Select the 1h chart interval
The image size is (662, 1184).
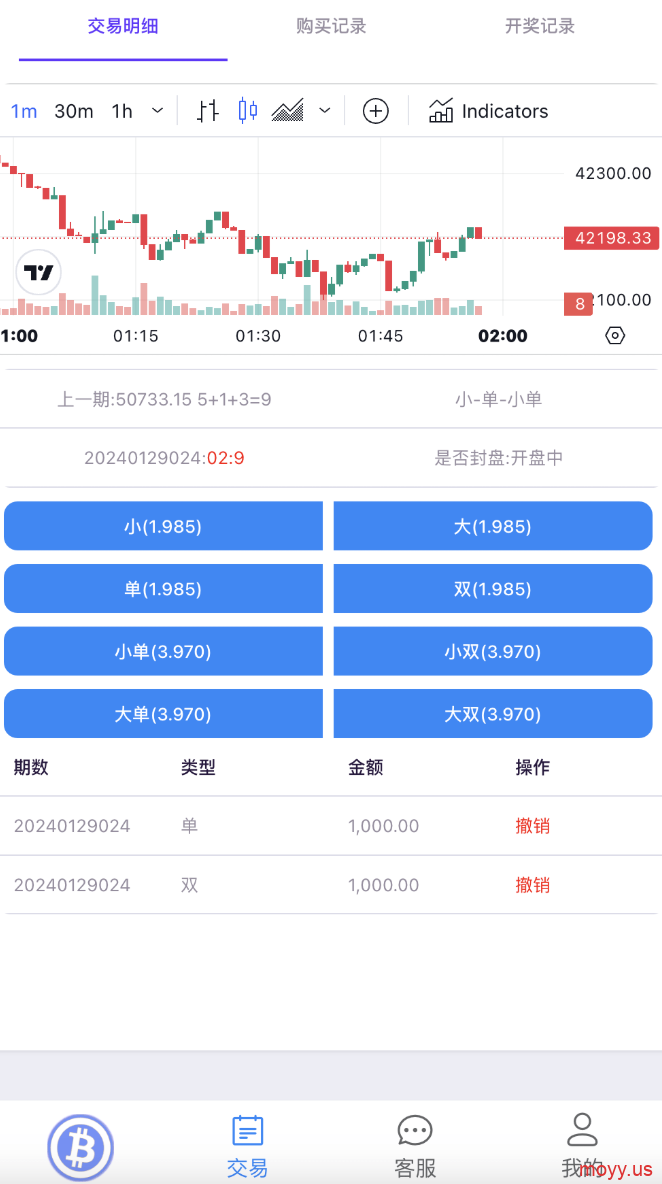(x=122, y=111)
